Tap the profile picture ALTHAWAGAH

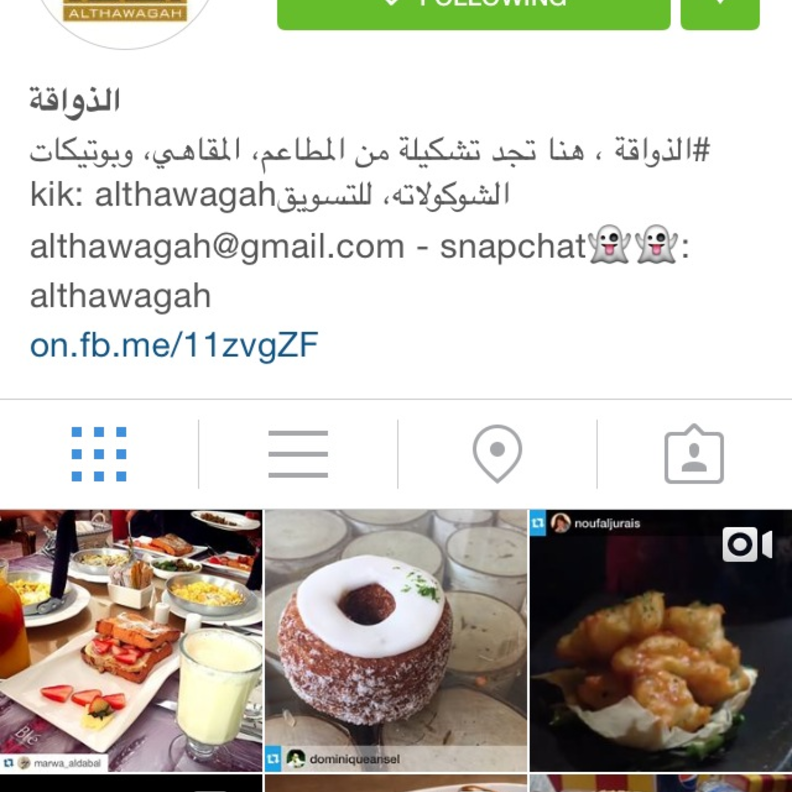tap(125, 15)
